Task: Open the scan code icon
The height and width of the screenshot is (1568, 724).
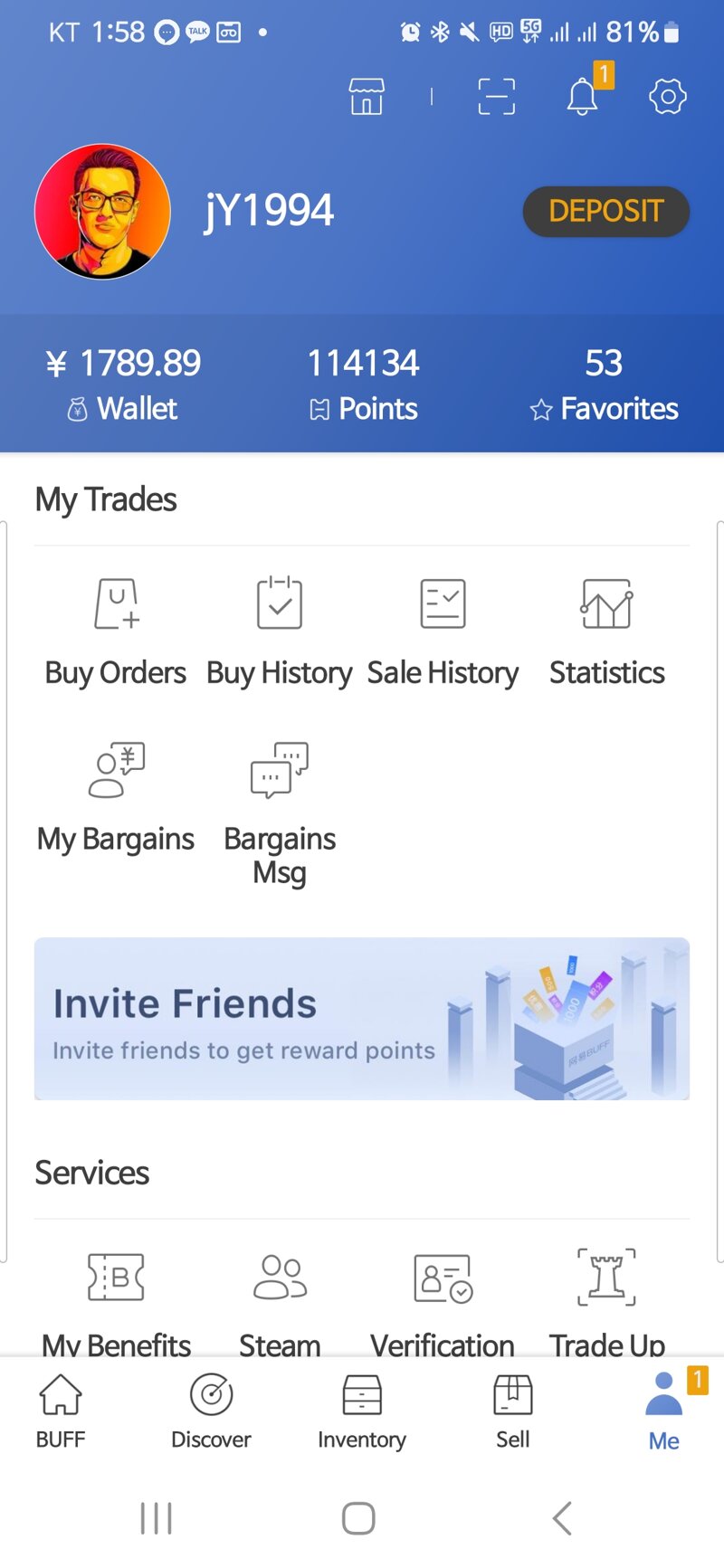Action: (496, 96)
